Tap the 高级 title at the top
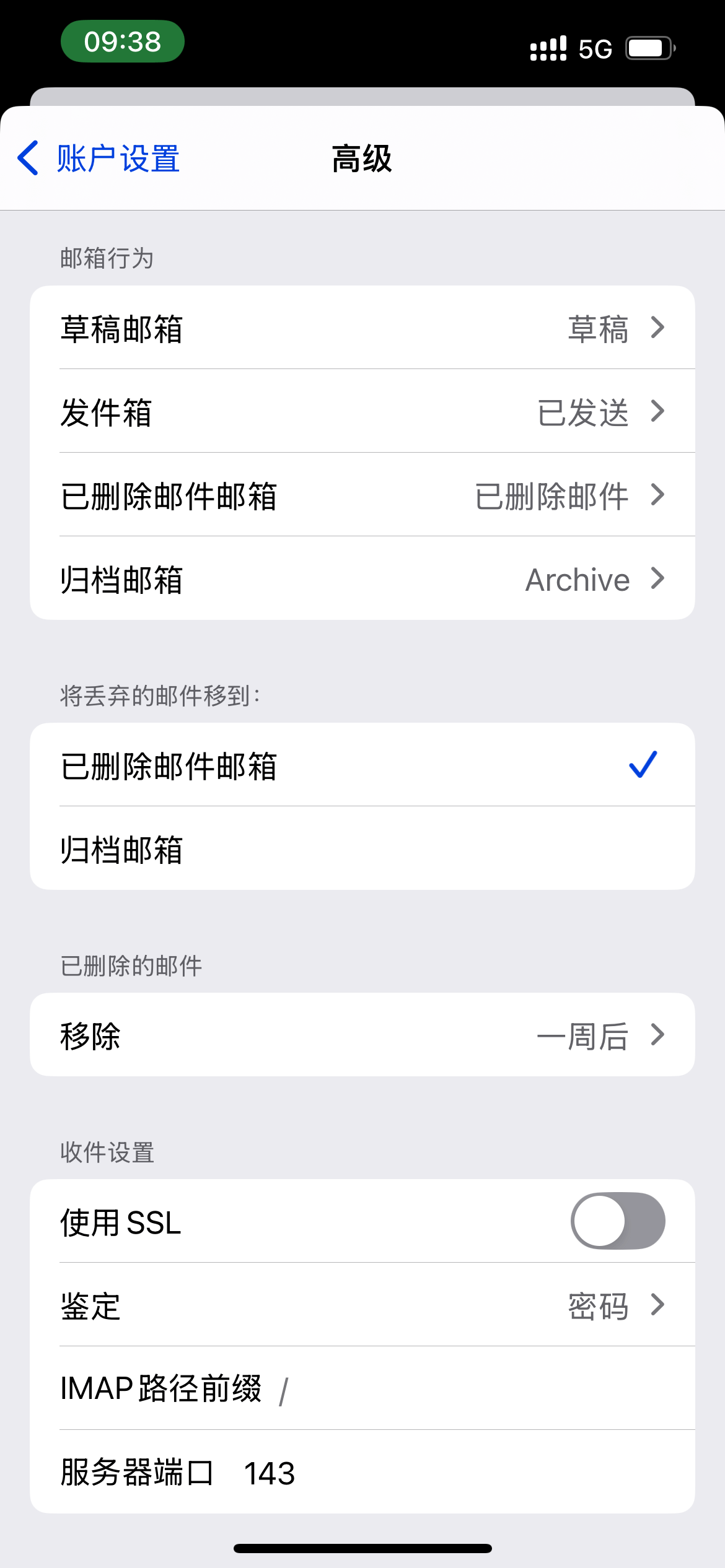The height and width of the screenshot is (1568, 725). pos(362,159)
